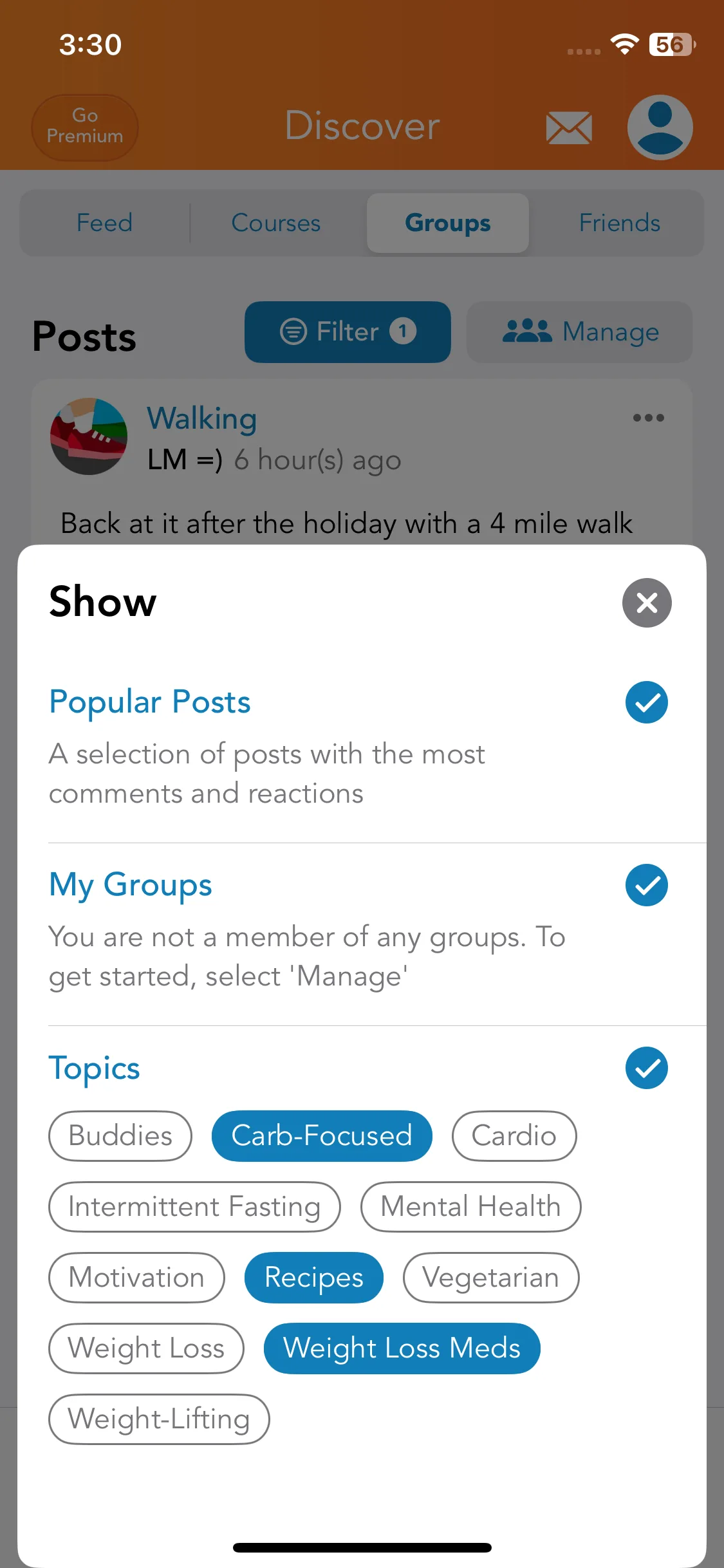724x1568 pixels.
Task: Remove the Weight Loss Meds topic
Action: pyautogui.click(x=401, y=1348)
